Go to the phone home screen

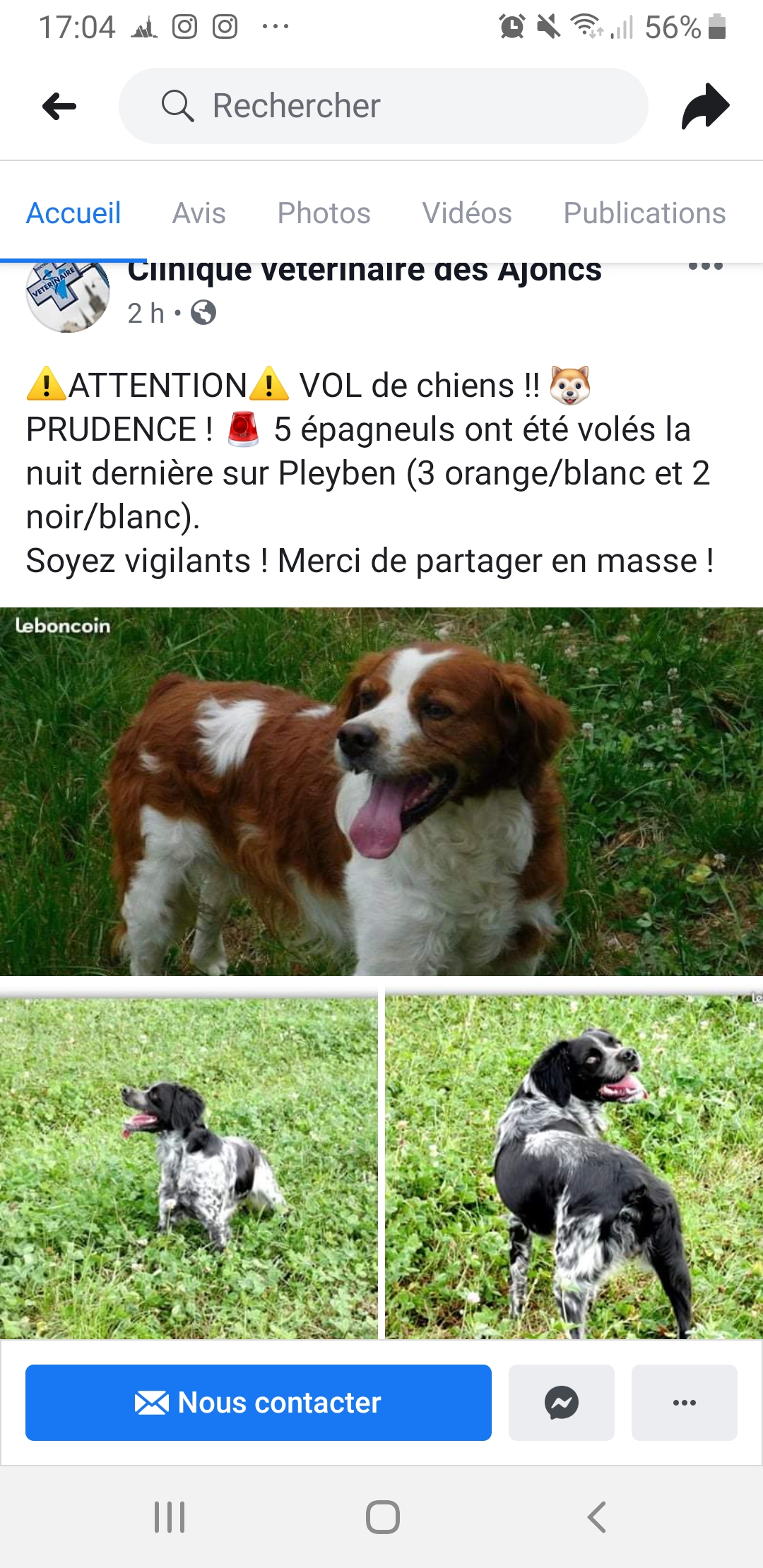click(x=383, y=1516)
